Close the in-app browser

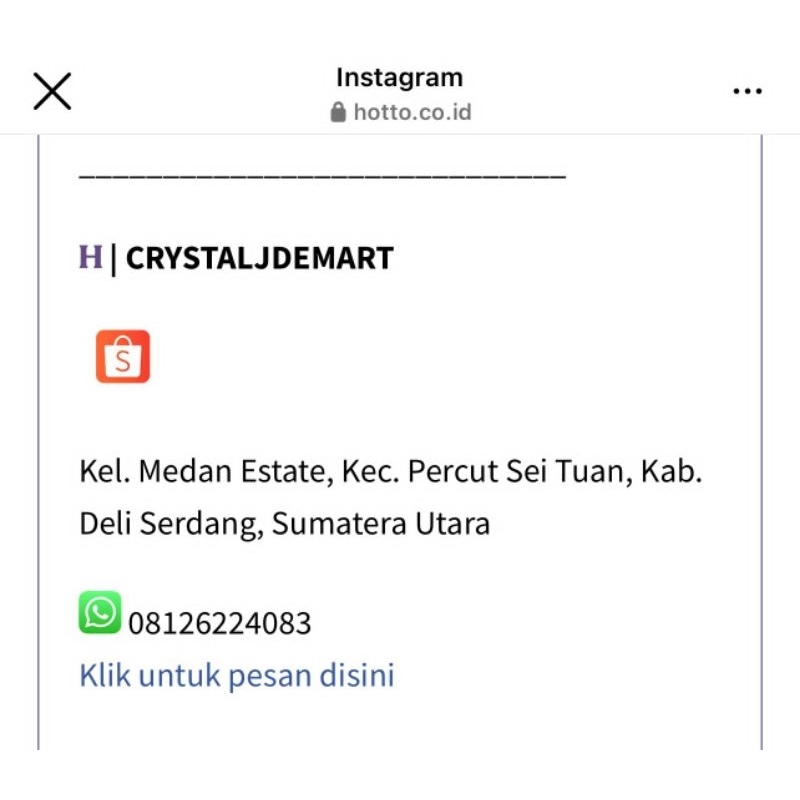pyautogui.click(x=52, y=91)
